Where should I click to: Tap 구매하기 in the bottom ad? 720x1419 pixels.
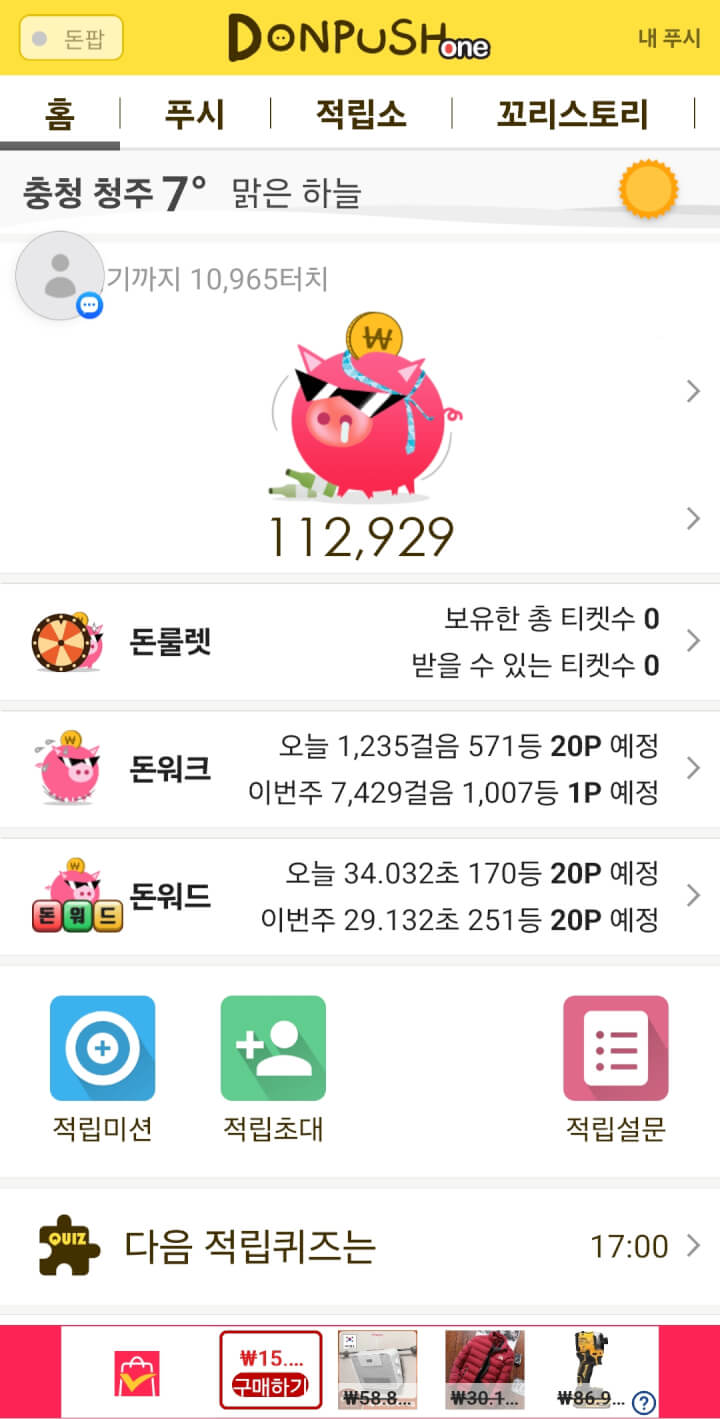pos(271,1385)
